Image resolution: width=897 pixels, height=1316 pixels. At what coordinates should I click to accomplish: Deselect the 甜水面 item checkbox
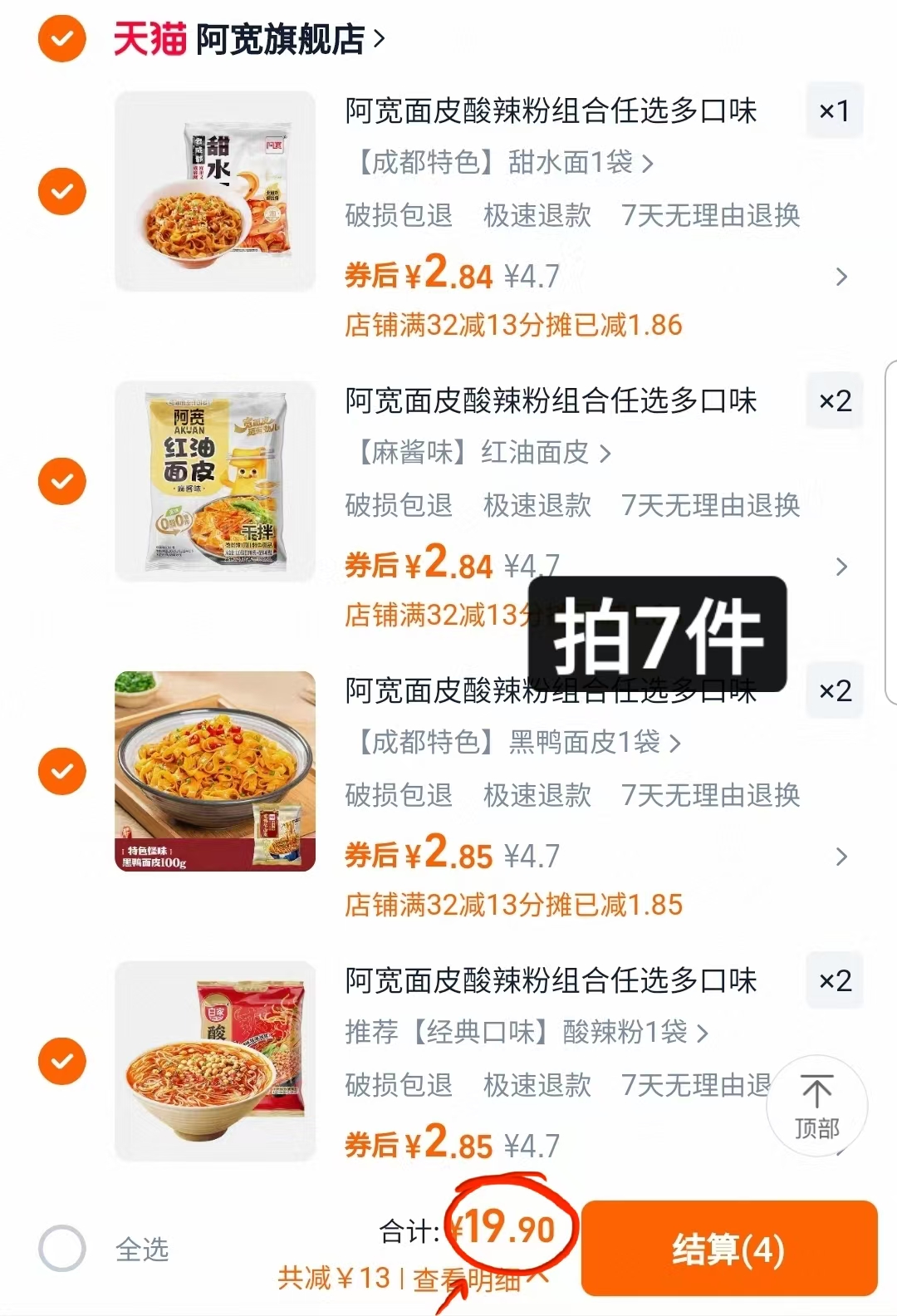(61, 191)
